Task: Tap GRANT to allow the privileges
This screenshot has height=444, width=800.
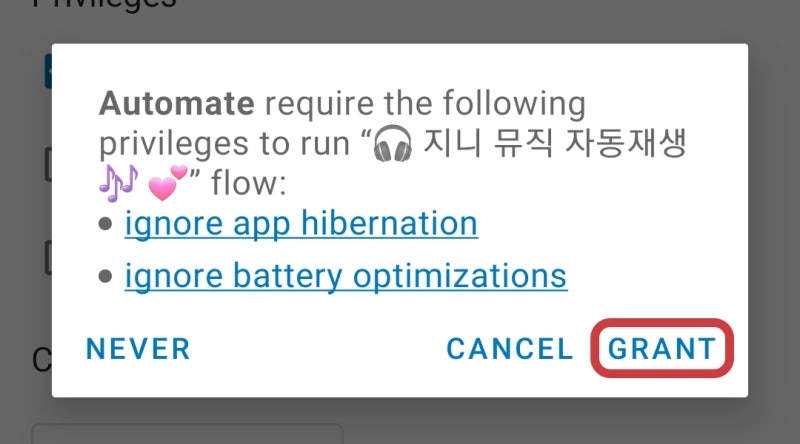Action: tap(662, 348)
